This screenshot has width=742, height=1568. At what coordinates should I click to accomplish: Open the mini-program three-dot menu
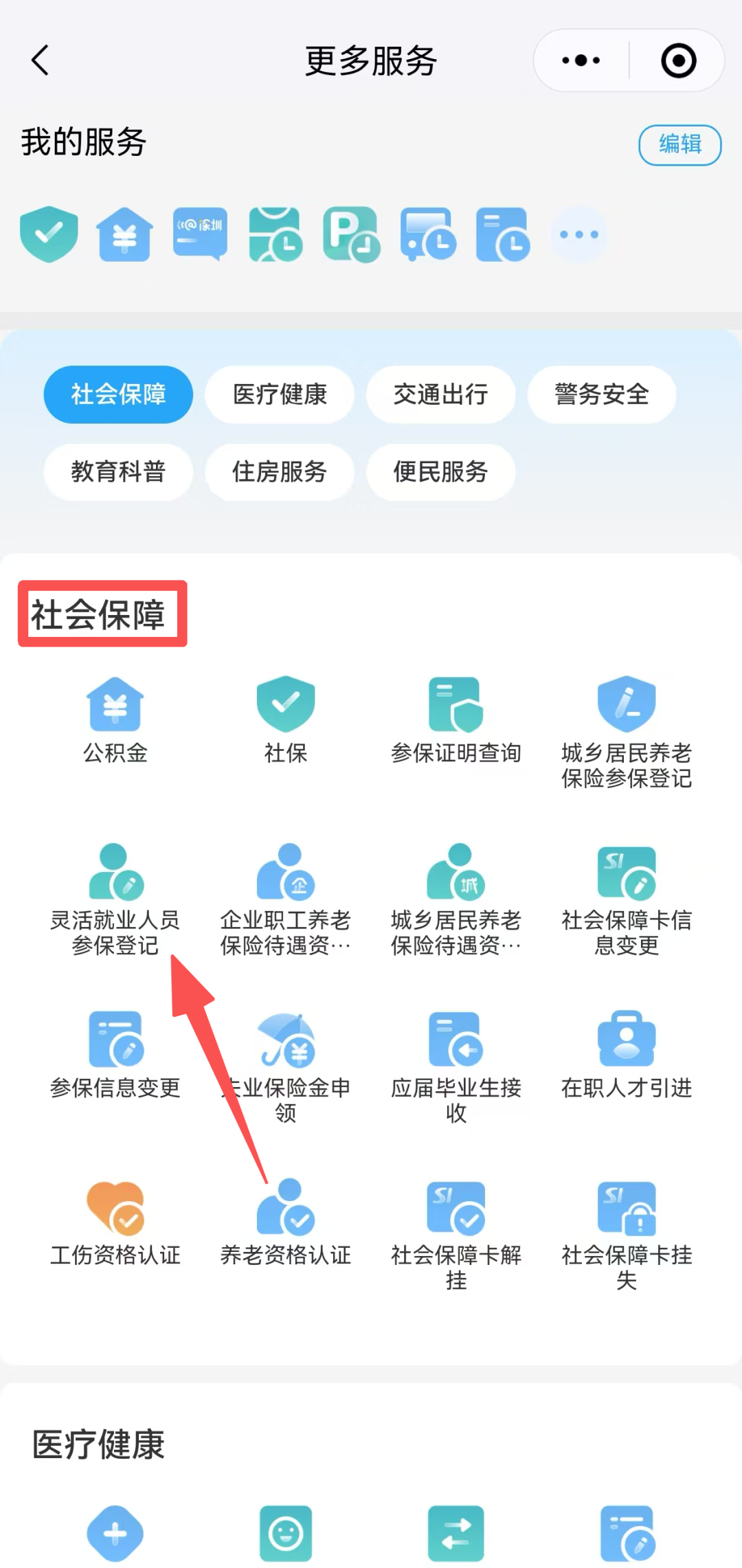pyautogui.click(x=581, y=60)
